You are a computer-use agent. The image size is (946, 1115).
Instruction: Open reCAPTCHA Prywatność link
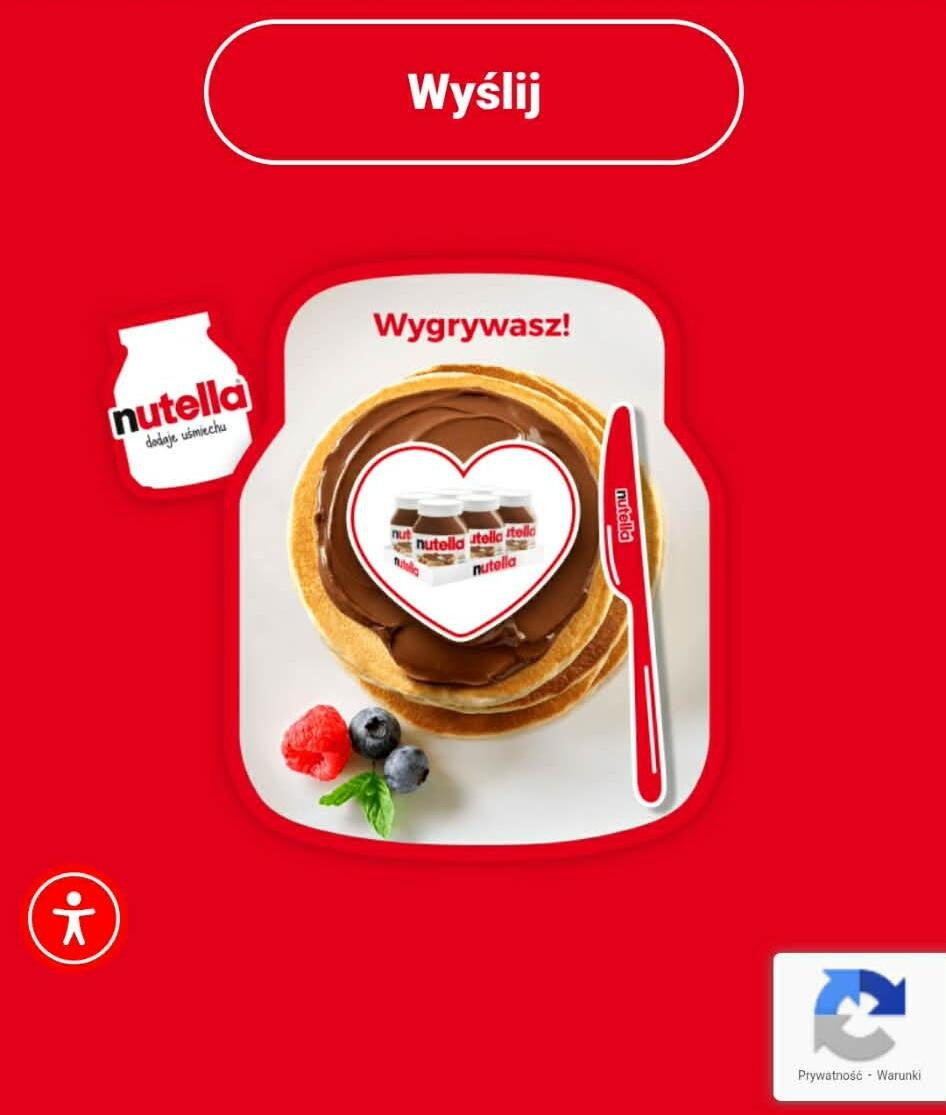[x=829, y=1075]
